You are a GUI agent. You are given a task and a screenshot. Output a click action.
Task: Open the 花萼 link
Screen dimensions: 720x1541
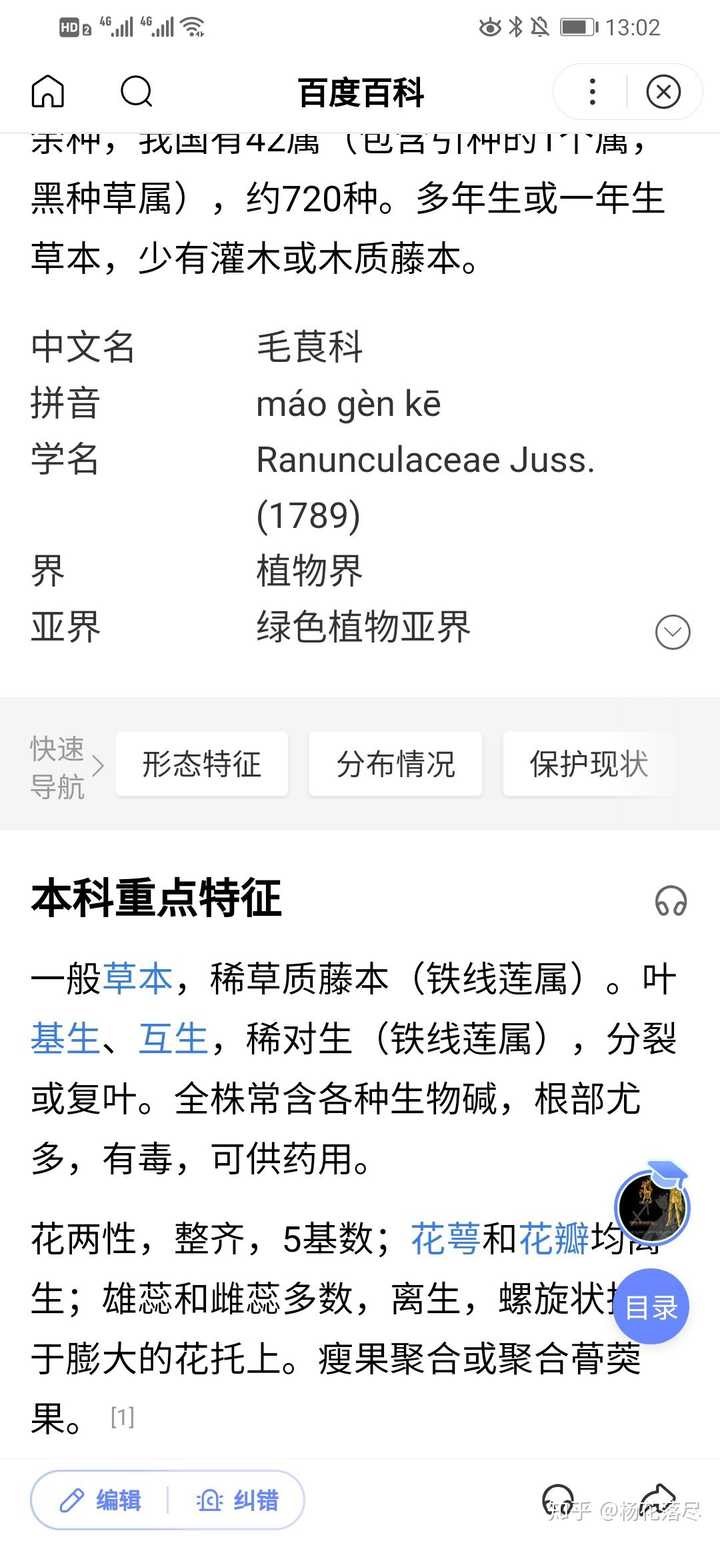click(446, 1239)
